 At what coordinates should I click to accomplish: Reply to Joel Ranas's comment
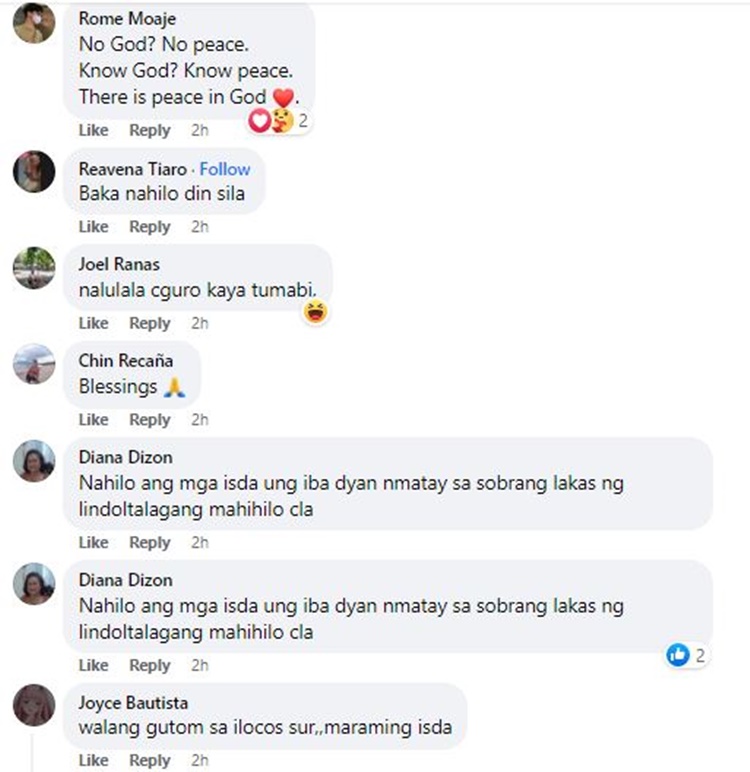150,323
